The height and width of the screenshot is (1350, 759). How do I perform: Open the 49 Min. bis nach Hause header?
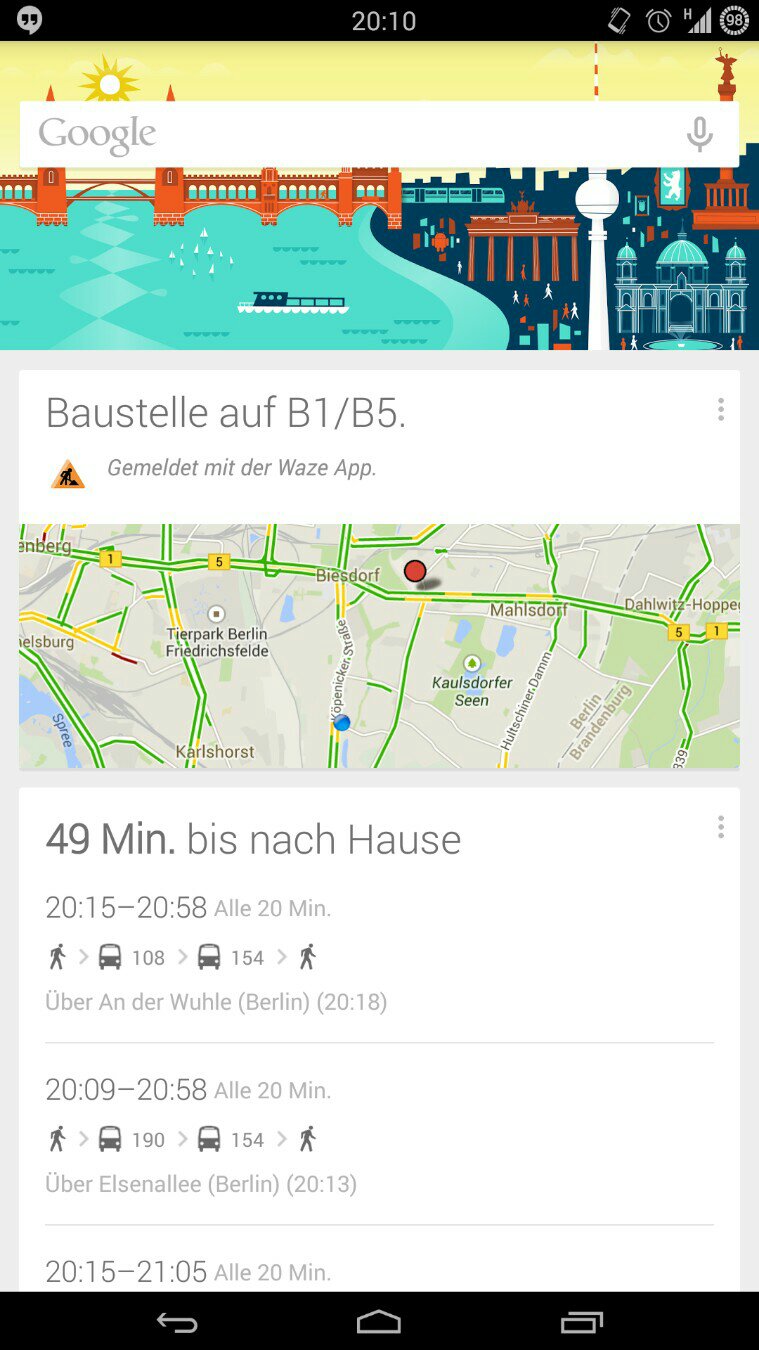coord(253,839)
